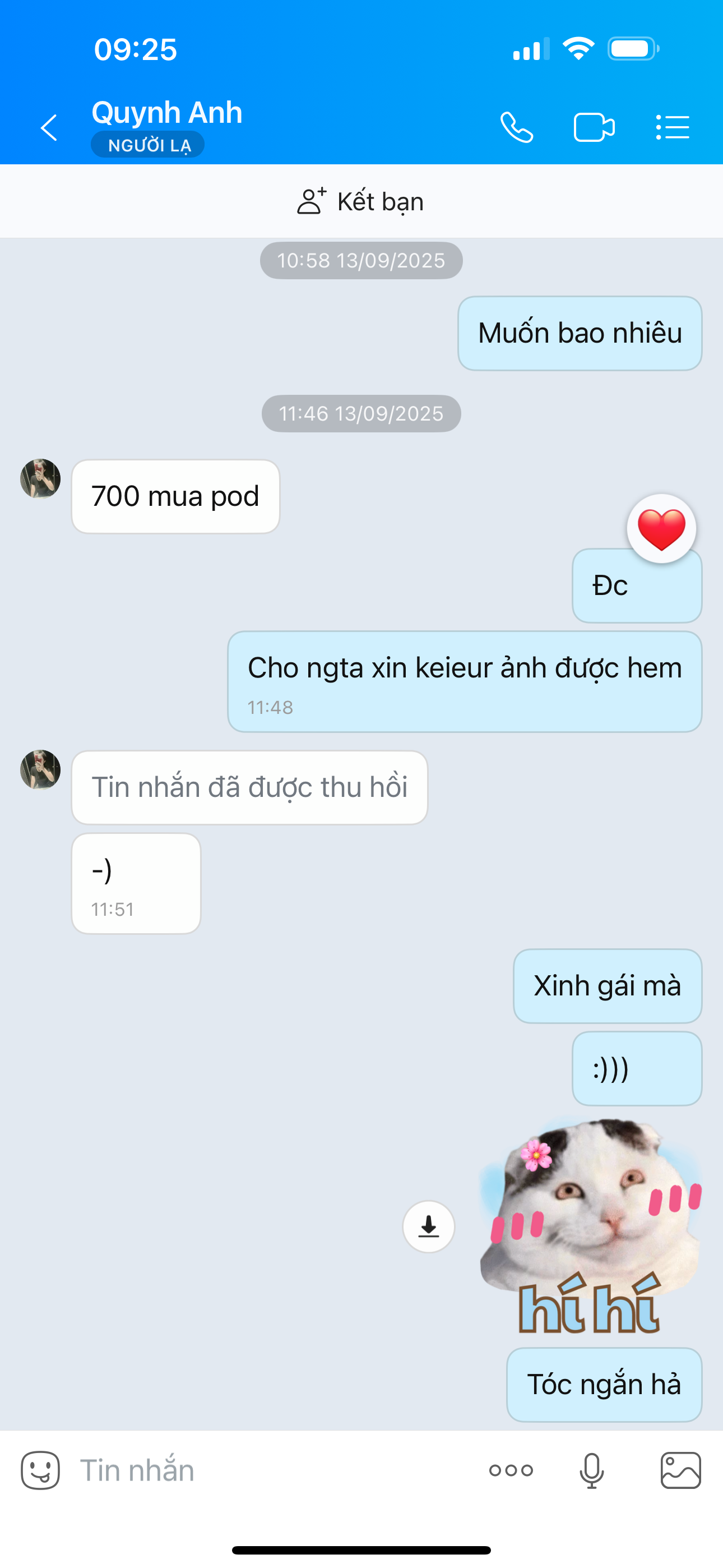The image size is (723, 1568).
Task: Open more attachment options
Action: (511, 1470)
